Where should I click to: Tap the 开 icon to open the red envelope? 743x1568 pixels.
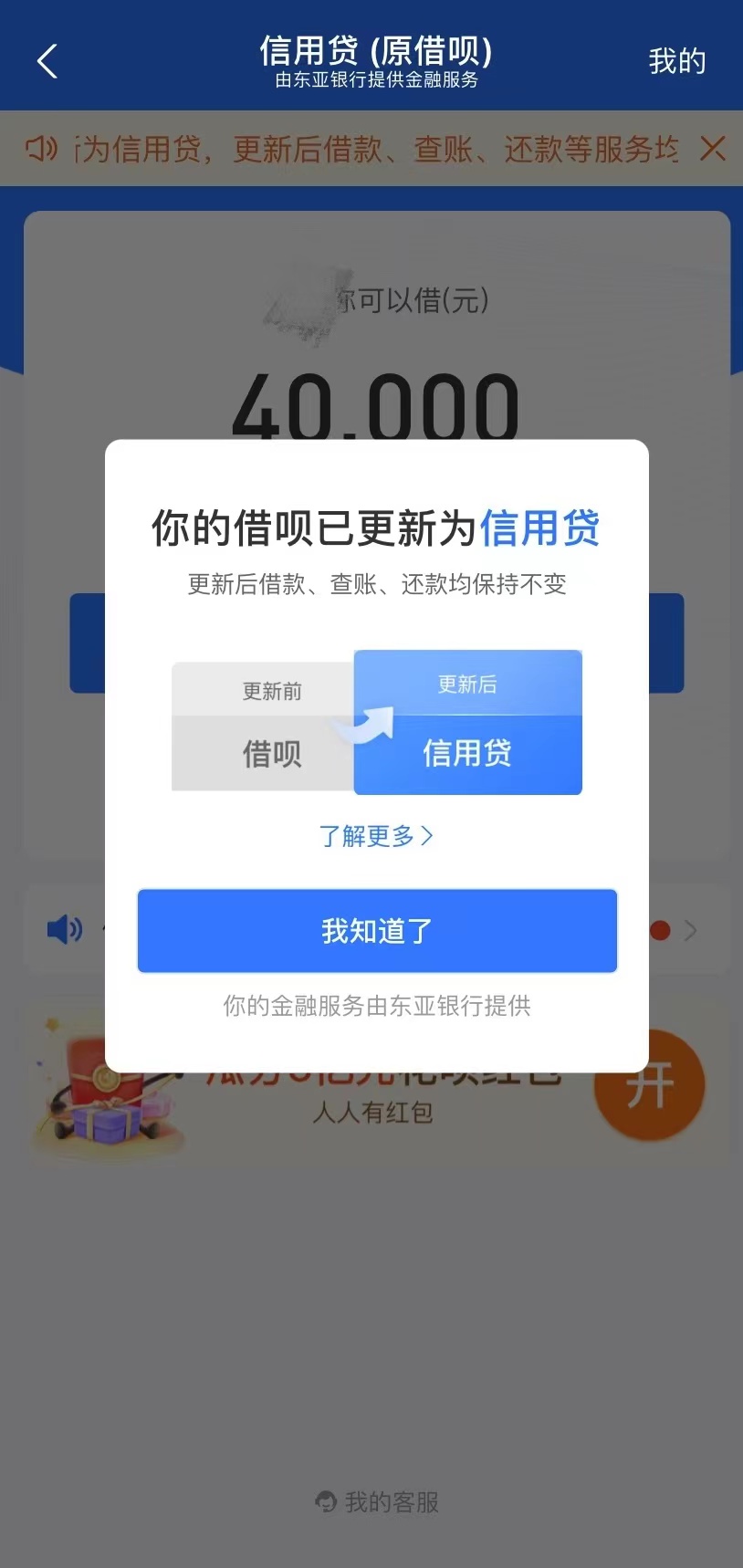tap(649, 1085)
